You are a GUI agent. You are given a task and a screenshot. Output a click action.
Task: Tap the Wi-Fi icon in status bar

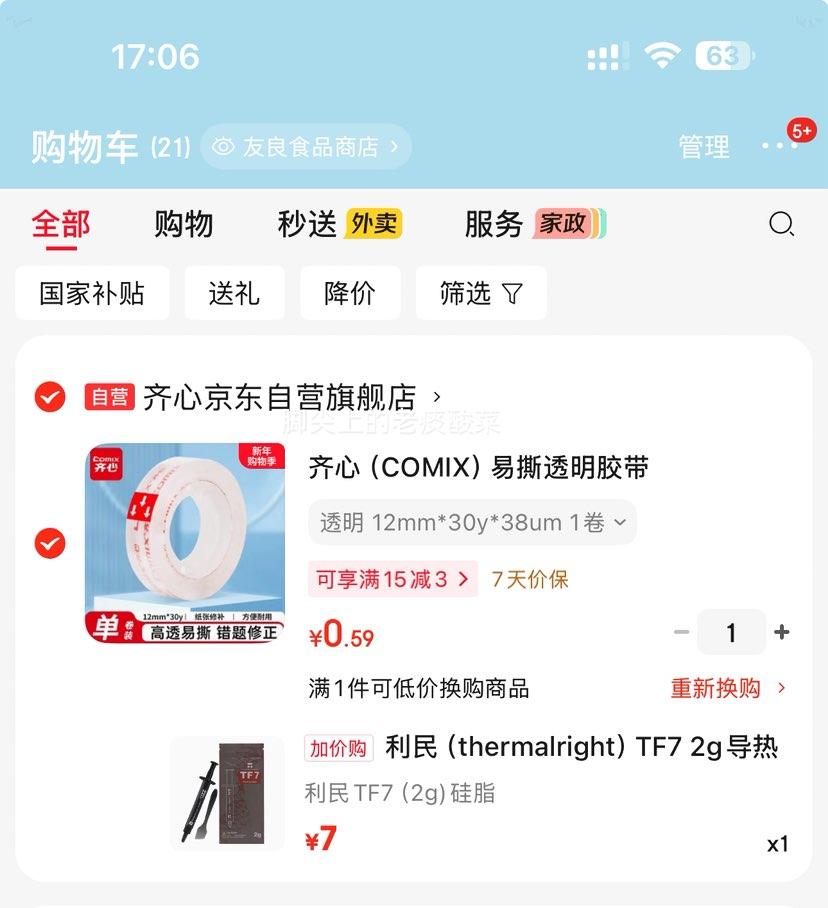coord(661,56)
